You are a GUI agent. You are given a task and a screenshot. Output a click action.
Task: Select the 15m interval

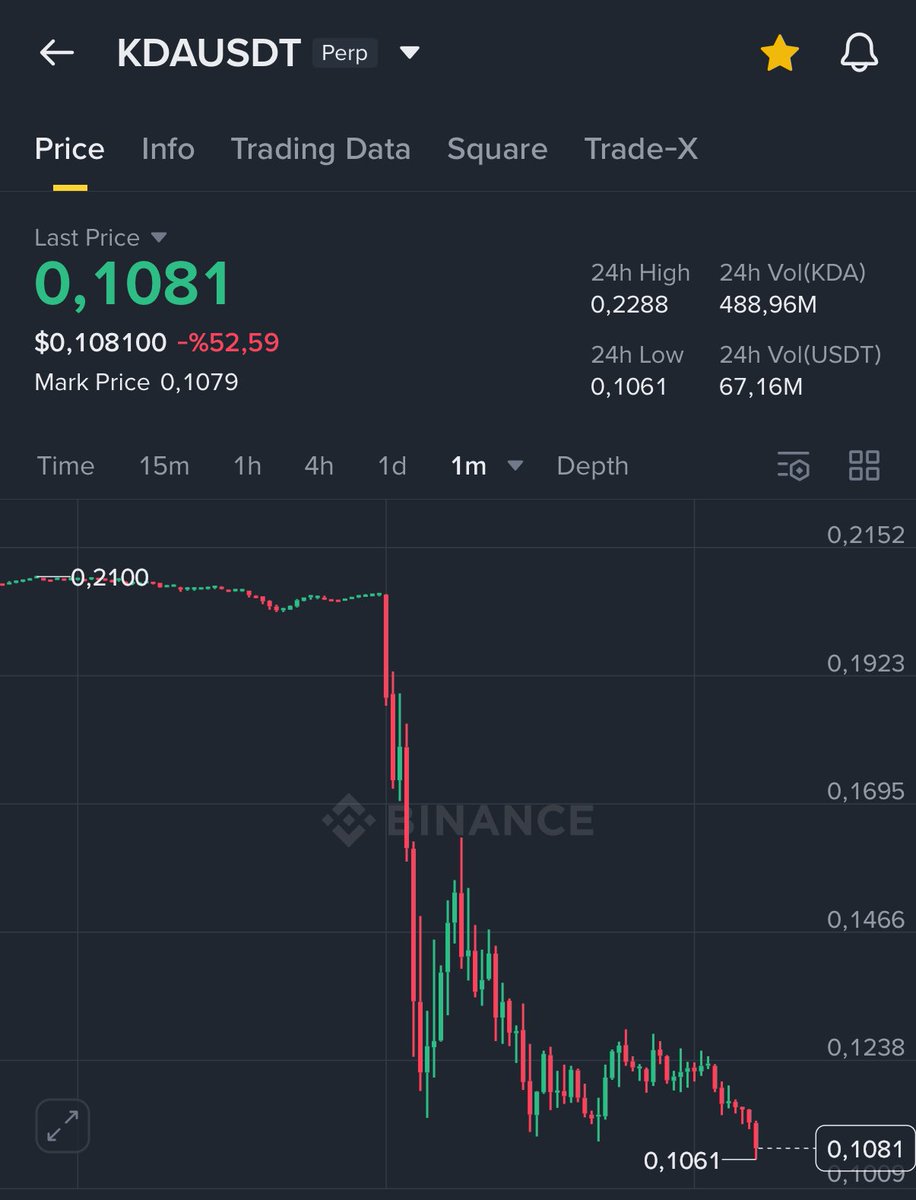[164, 466]
